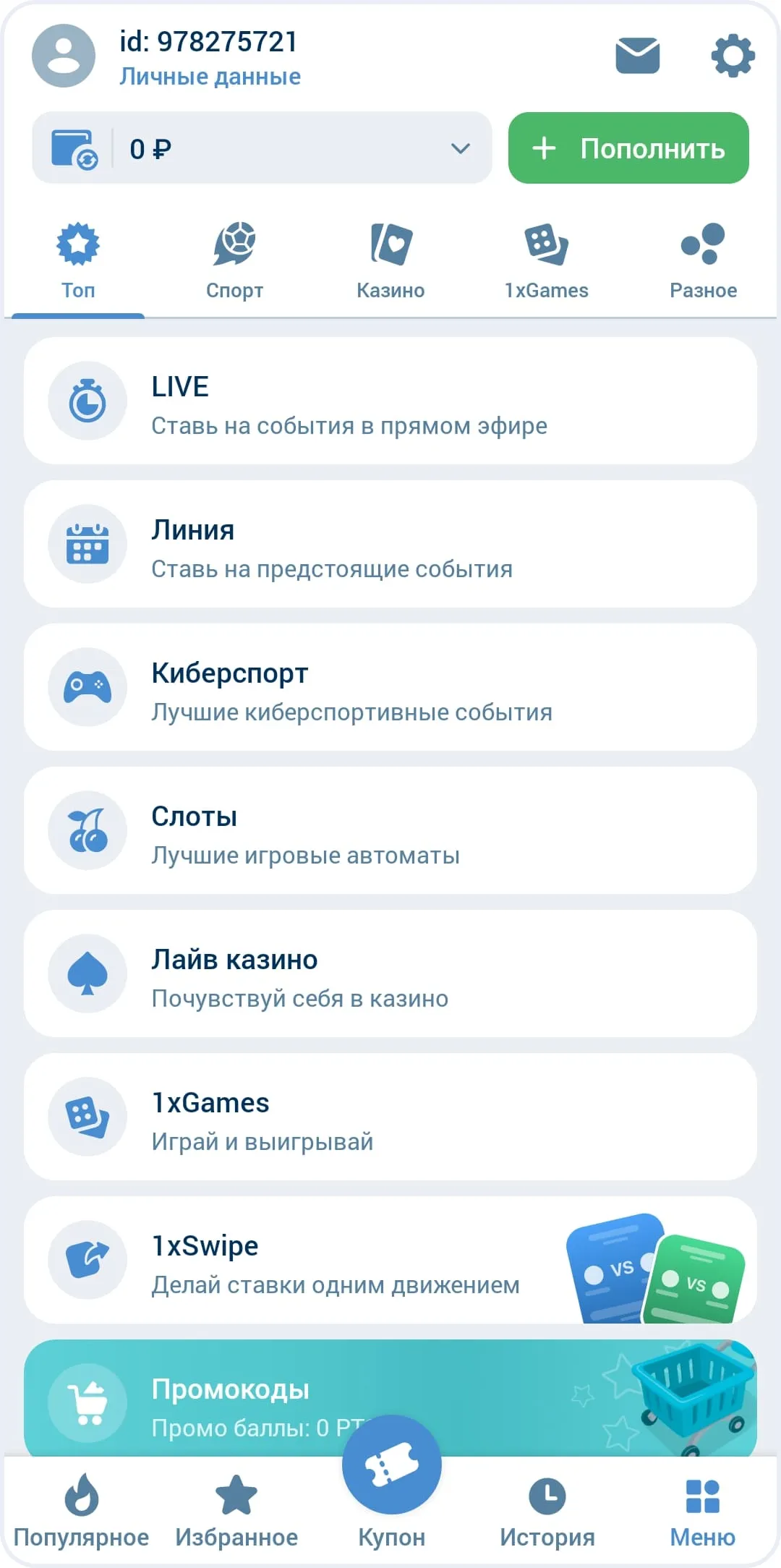Click the profile avatar icon
Screen dimensions: 781x1568
[x=64, y=57]
